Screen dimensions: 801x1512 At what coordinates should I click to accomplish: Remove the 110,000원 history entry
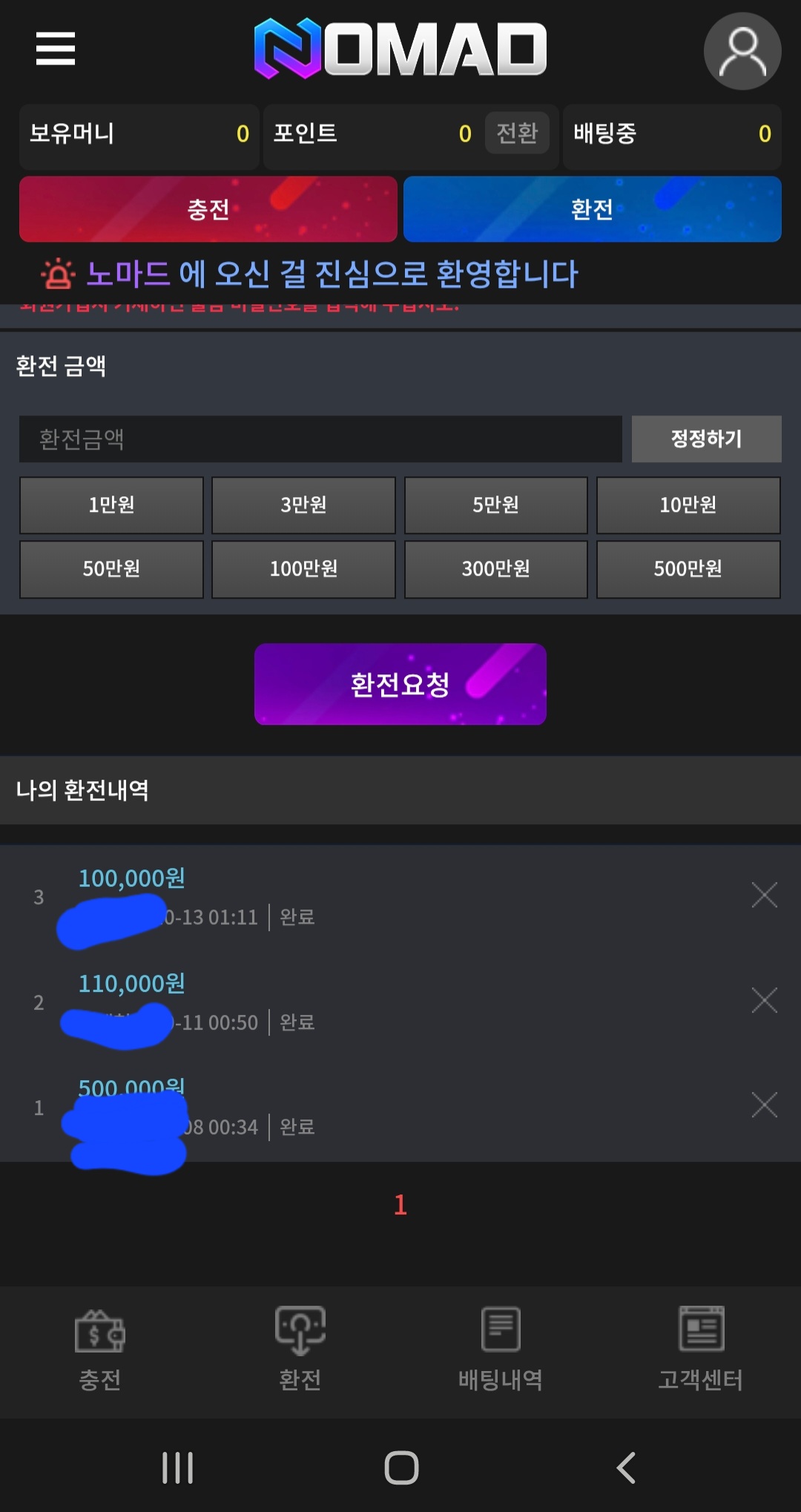pyautogui.click(x=764, y=1001)
